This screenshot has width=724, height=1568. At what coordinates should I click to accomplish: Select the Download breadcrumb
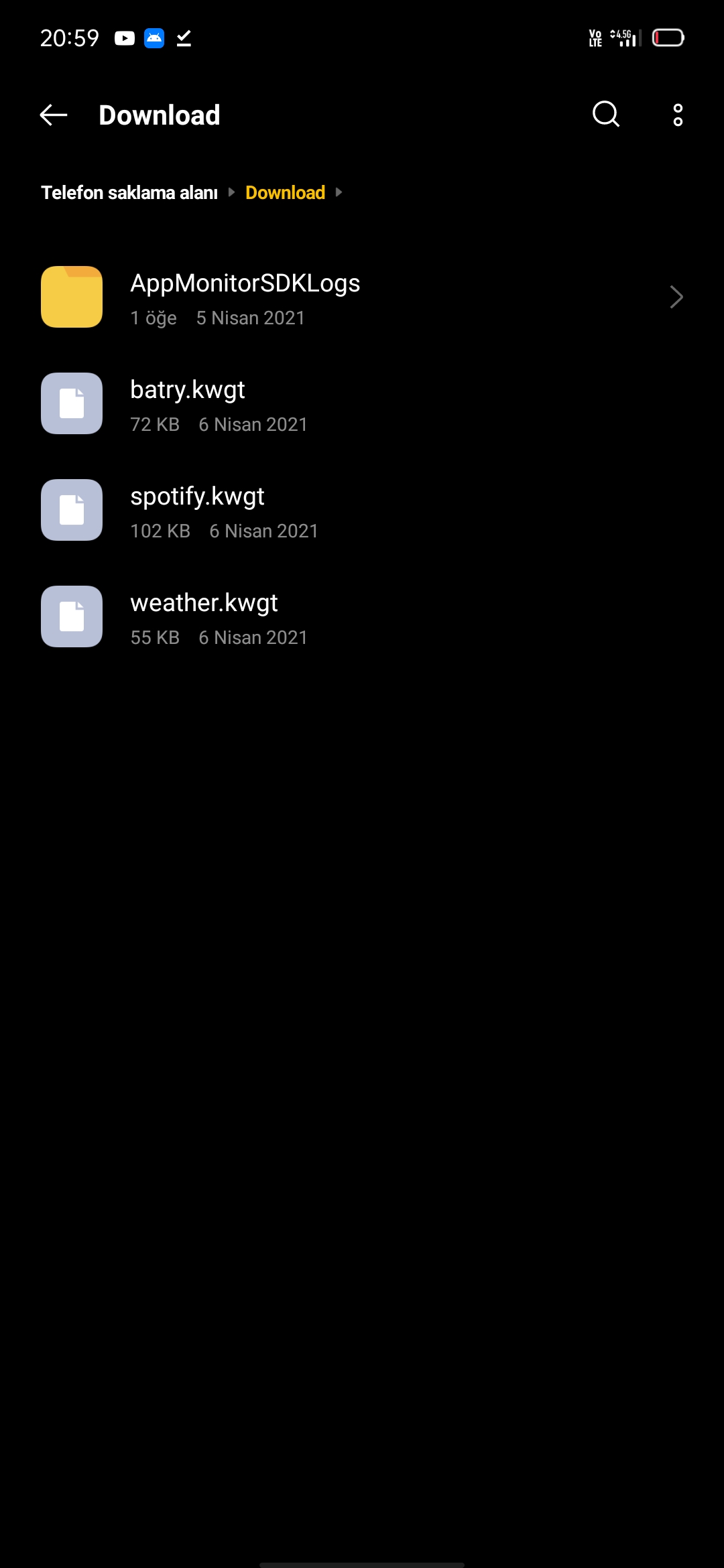tap(285, 193)
